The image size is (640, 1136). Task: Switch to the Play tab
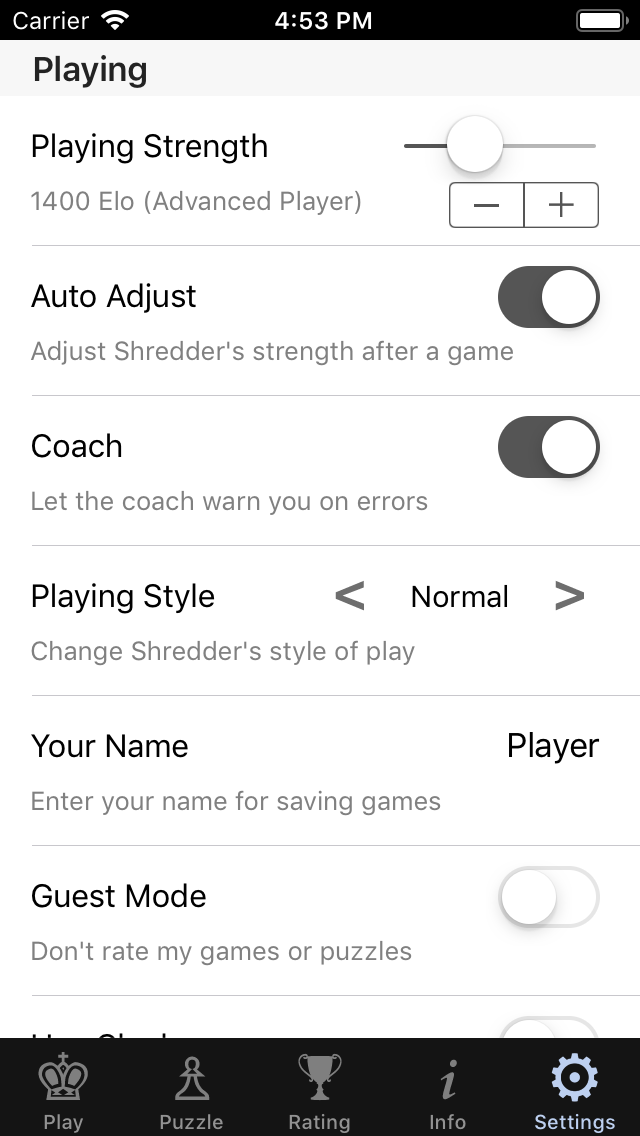point(63,1090)
